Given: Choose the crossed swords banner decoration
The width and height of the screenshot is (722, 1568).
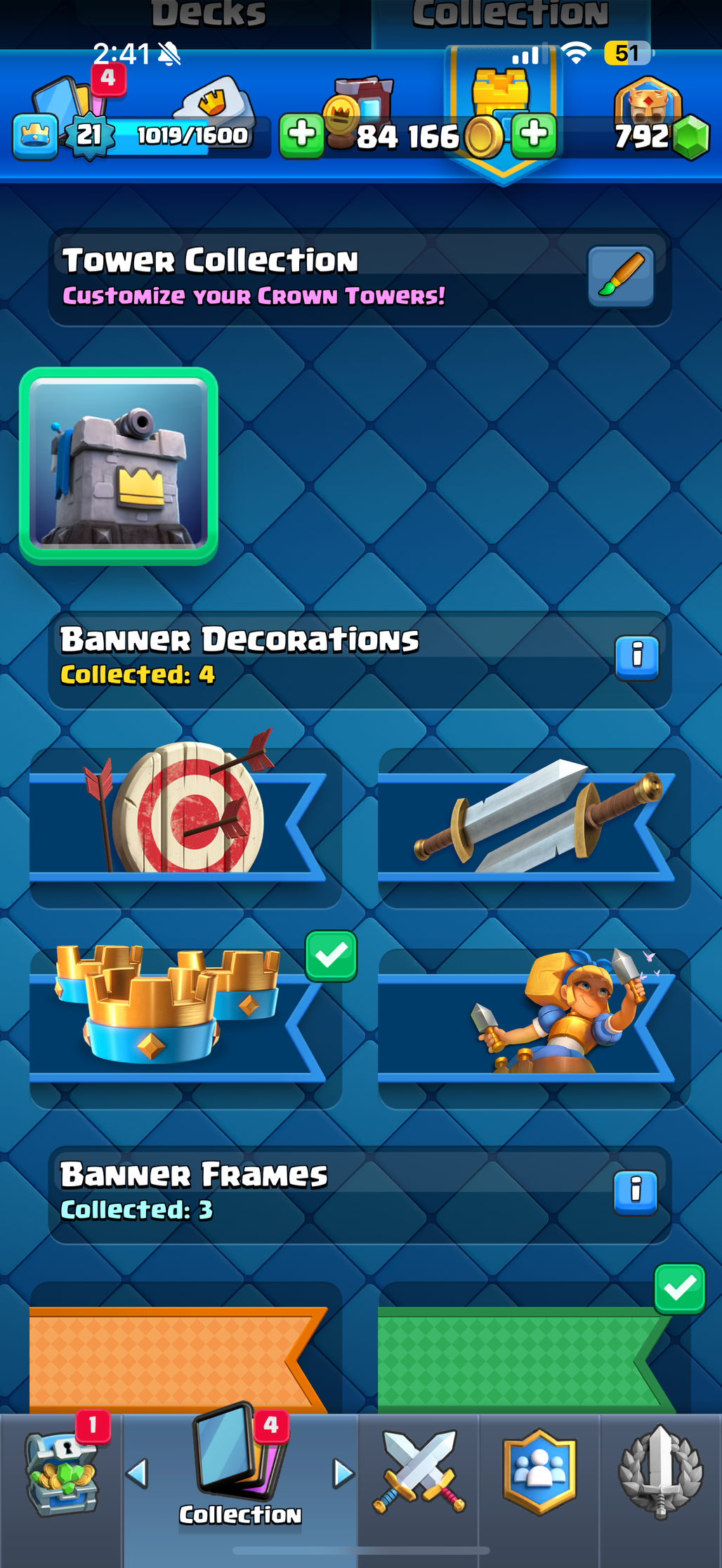Looking at the screenshot, I should [x=534, y=828].
